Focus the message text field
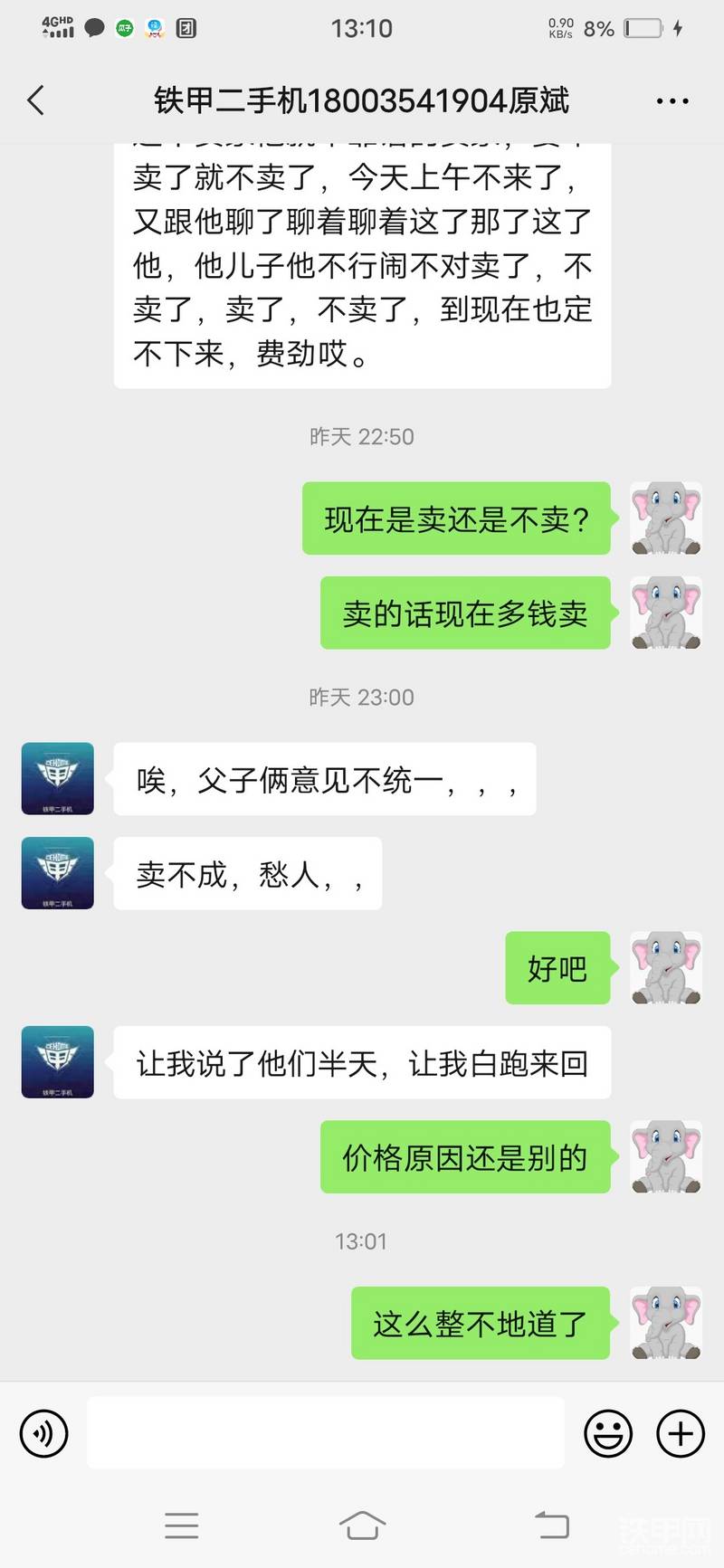The height and width of the screenshot is (1568, 724). pyautogui.click(x=326, y=1433)
